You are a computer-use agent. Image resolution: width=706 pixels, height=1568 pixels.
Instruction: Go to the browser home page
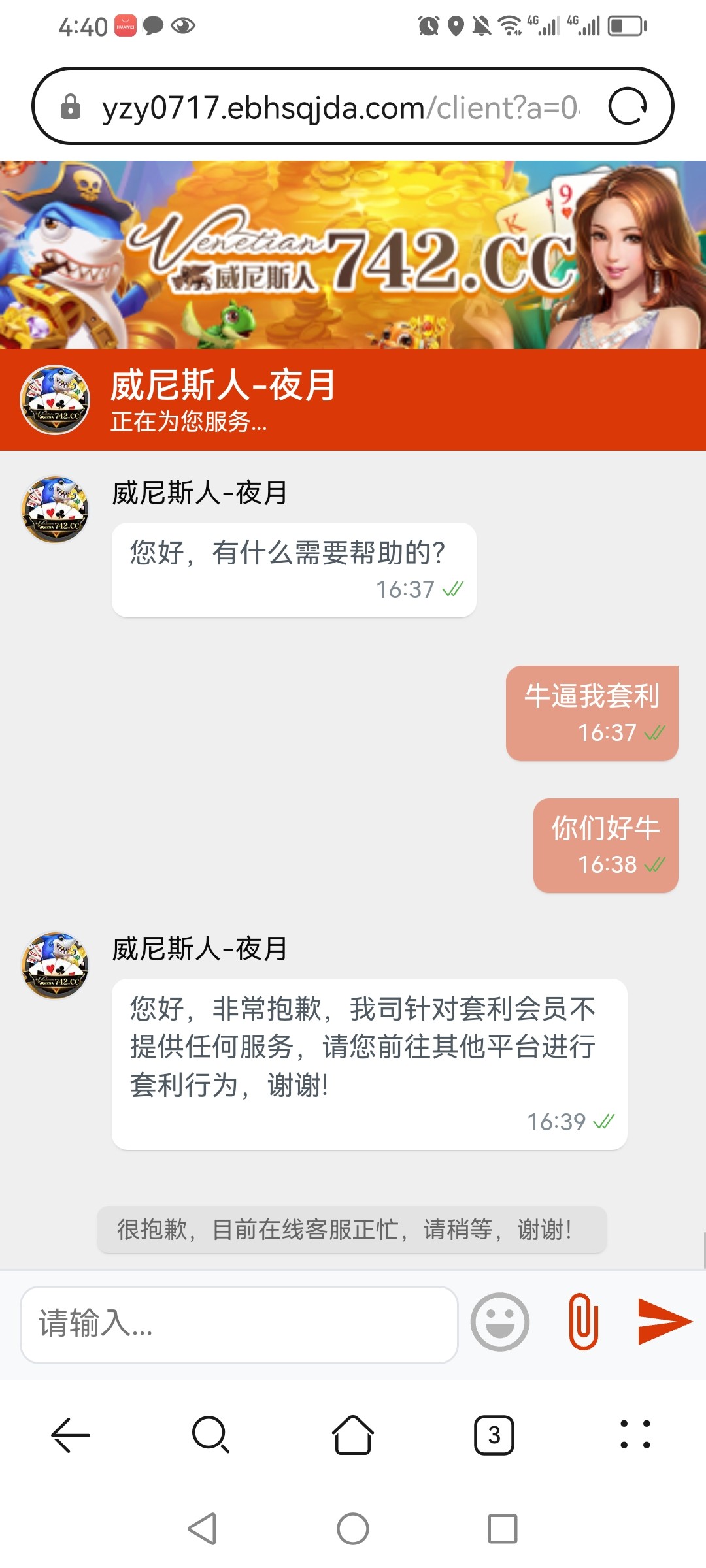353,1435
